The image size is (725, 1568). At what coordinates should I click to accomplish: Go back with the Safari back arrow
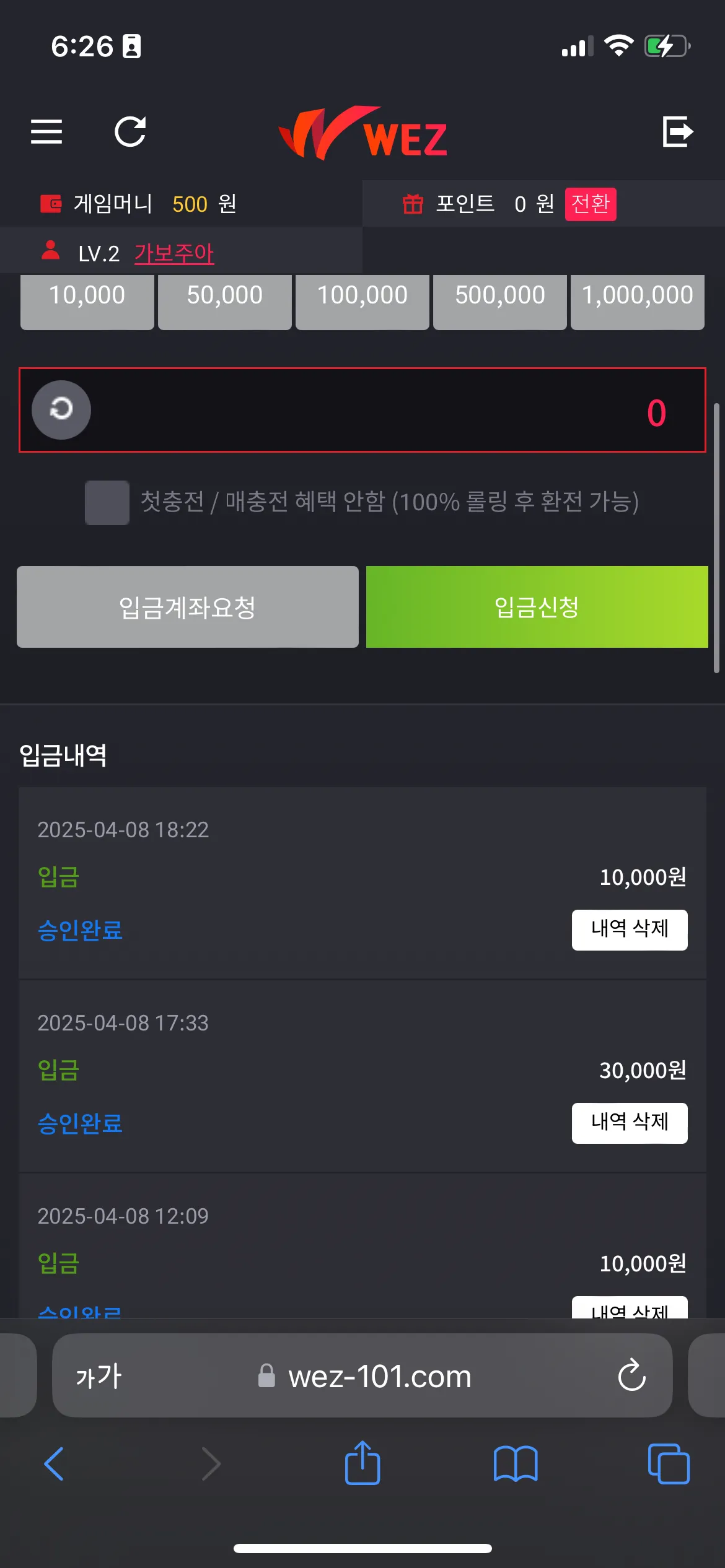pos(55,1464)
